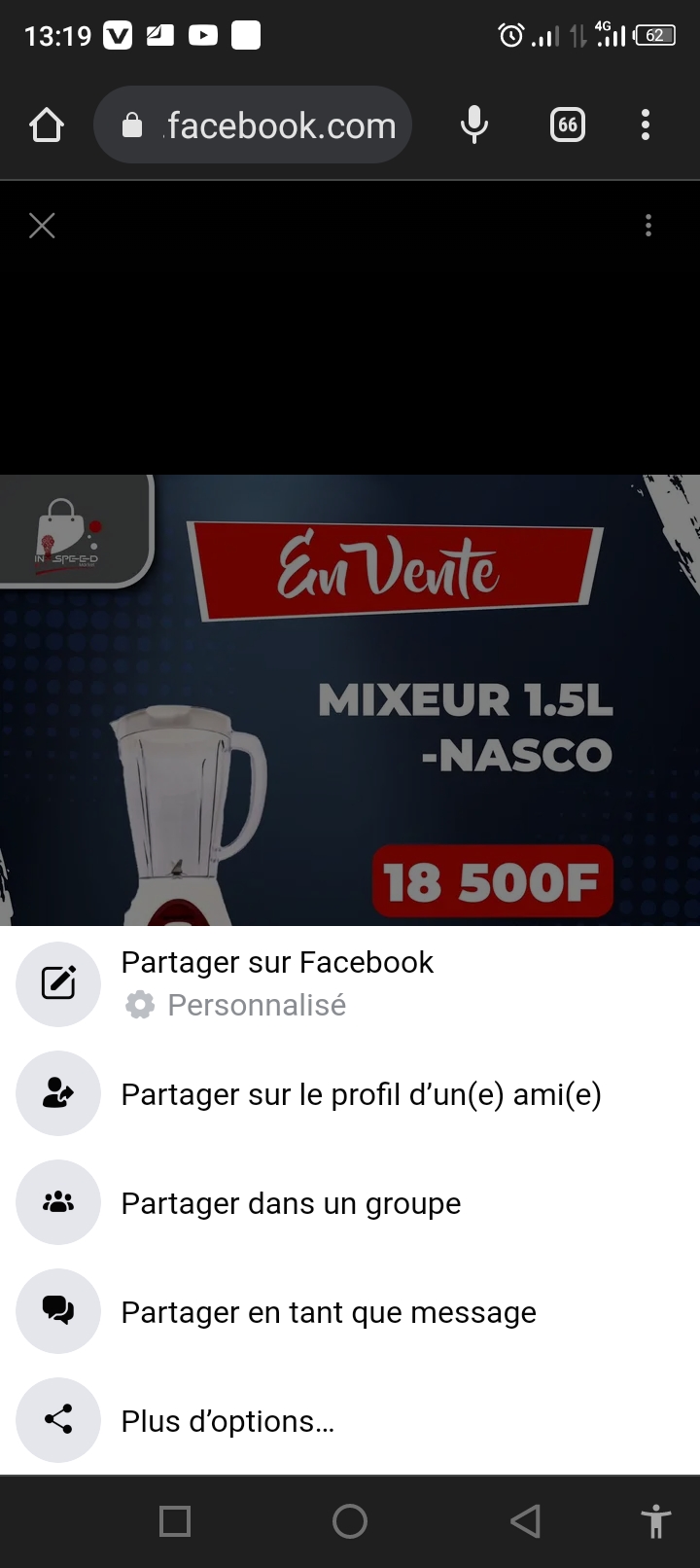Open Plus d'options… share choices
Screen dimensions: 700x1568
227,1421
